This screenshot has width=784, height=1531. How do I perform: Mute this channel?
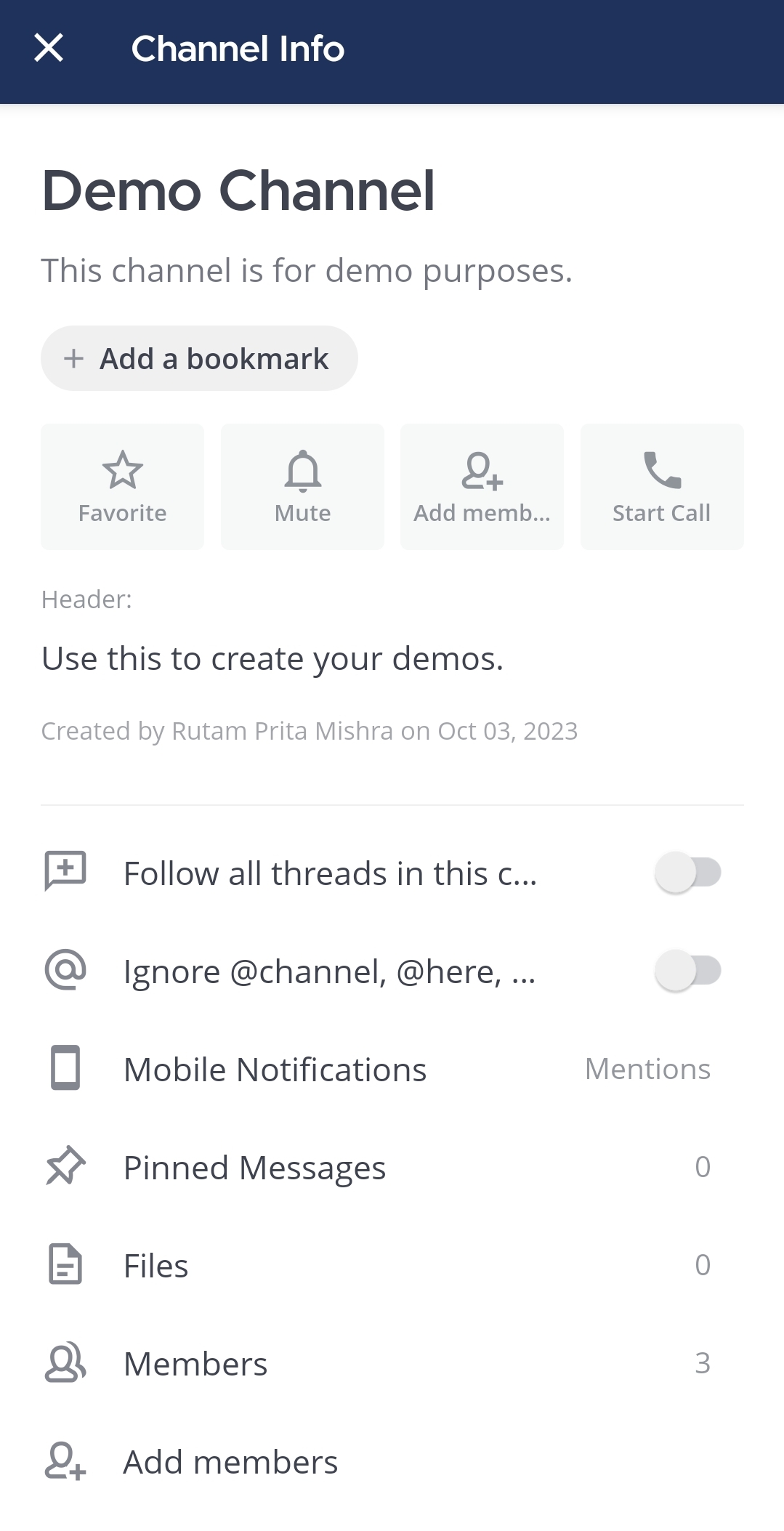(x=302, y=487)
